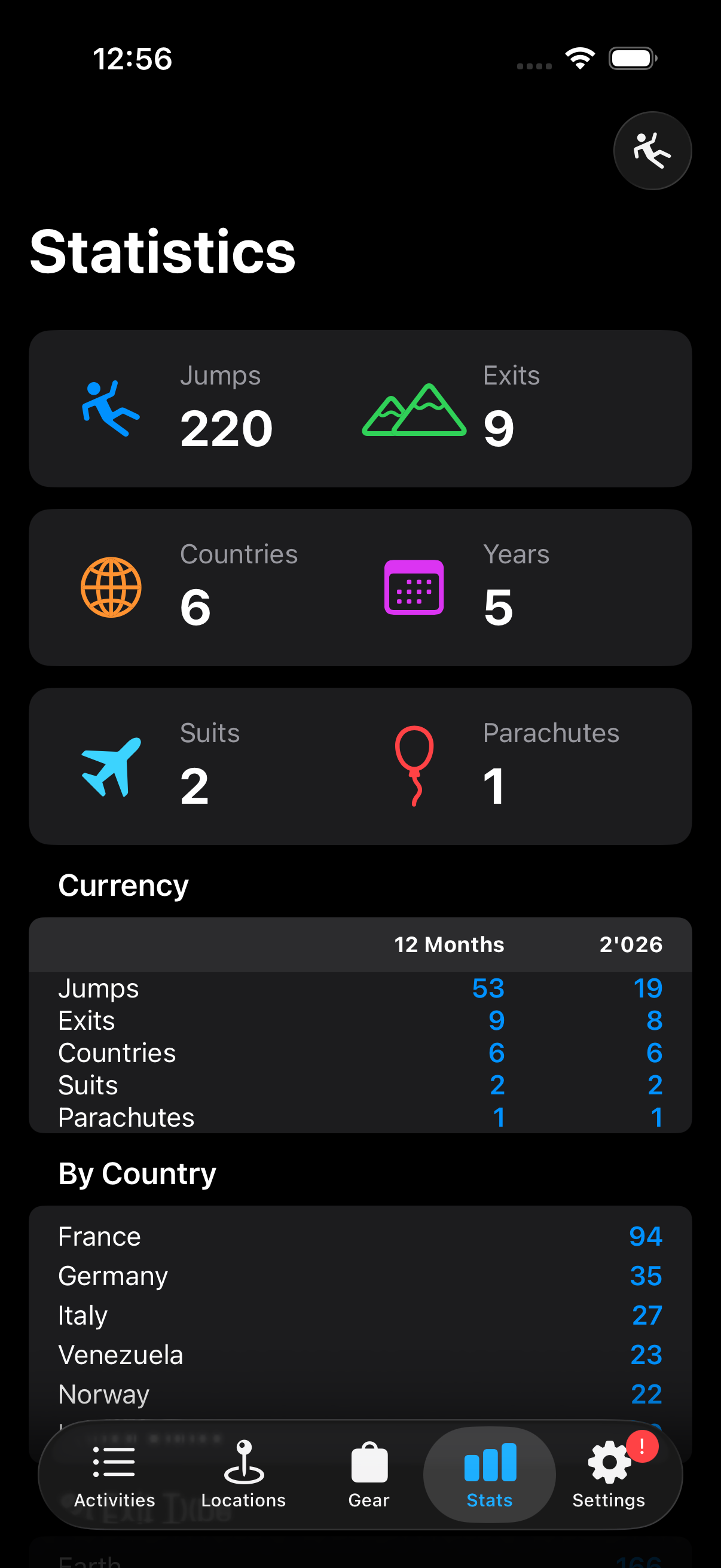The height and width of the screenshot is (1568, 721).
Task: Open Activities from the bottom bar
Action: tap(114, 1475)
